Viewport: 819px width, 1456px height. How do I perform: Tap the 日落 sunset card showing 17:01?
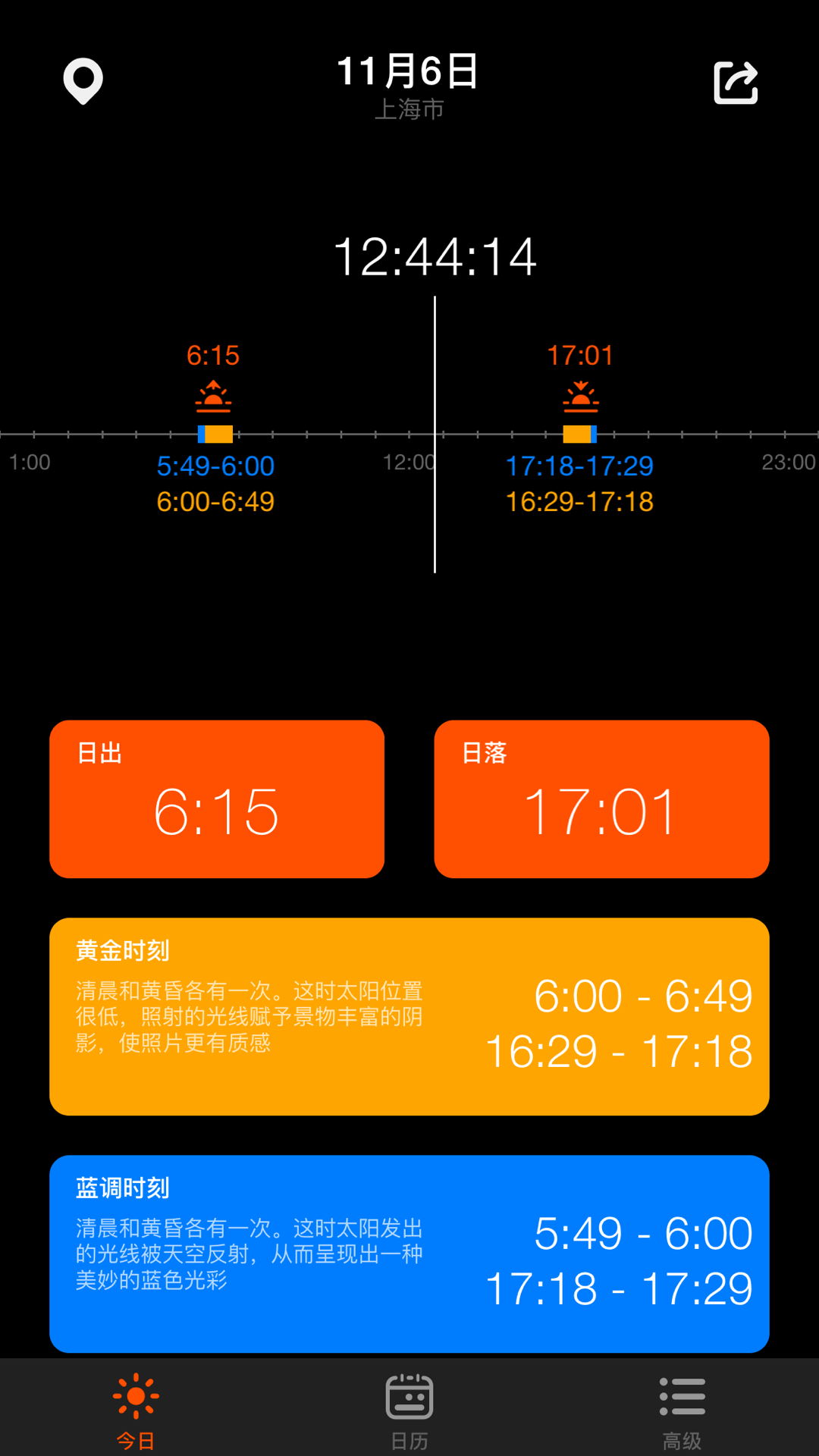point(601,800)
